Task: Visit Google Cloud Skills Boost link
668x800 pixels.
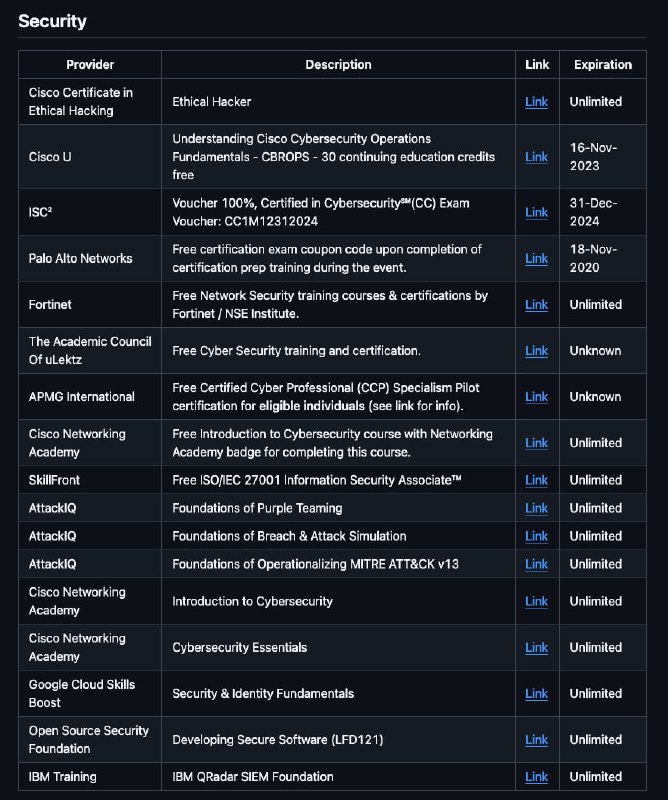Action: pos(536,694)
